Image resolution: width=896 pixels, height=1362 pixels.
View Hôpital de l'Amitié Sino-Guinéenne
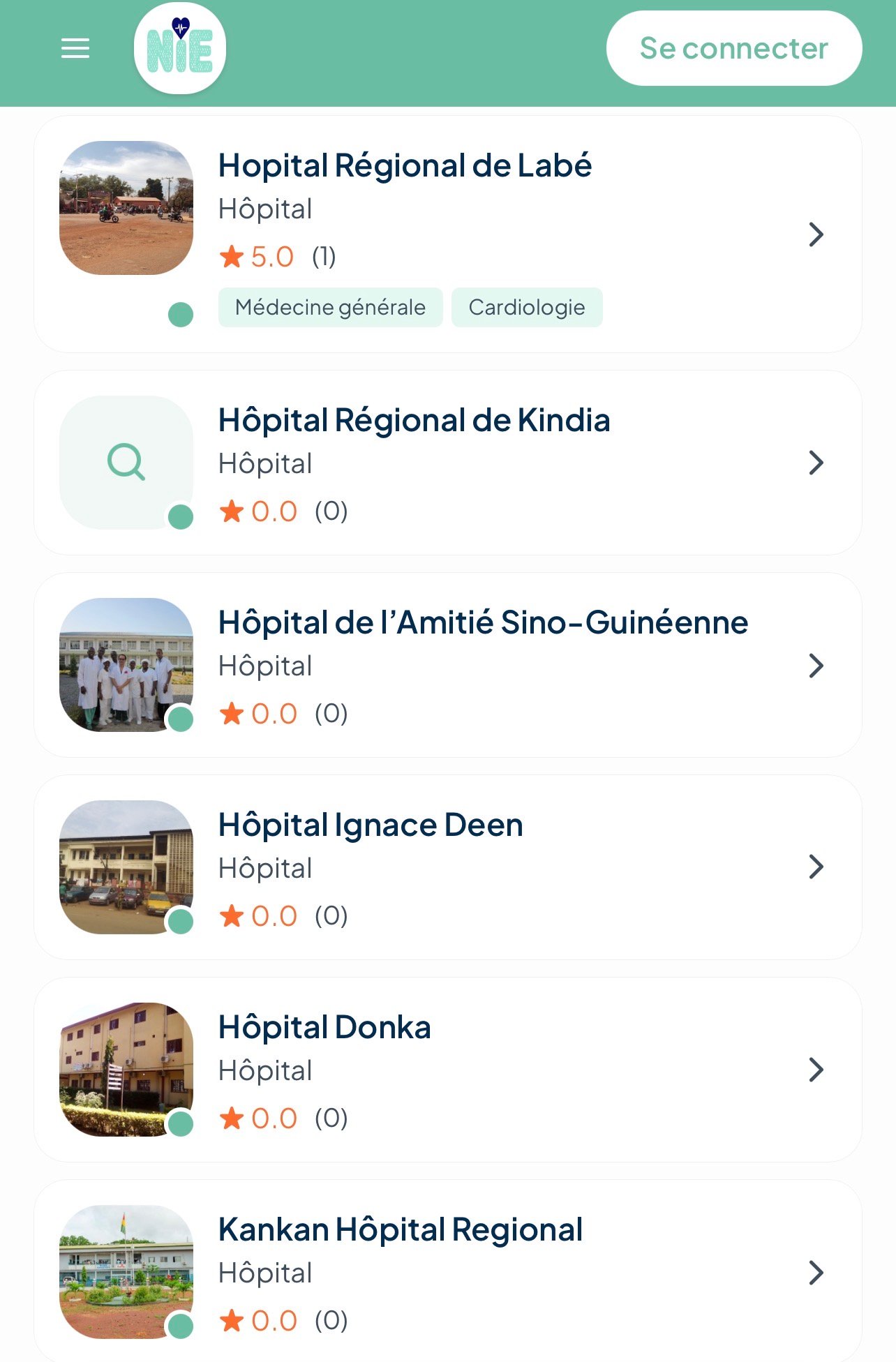click(483, 623)
